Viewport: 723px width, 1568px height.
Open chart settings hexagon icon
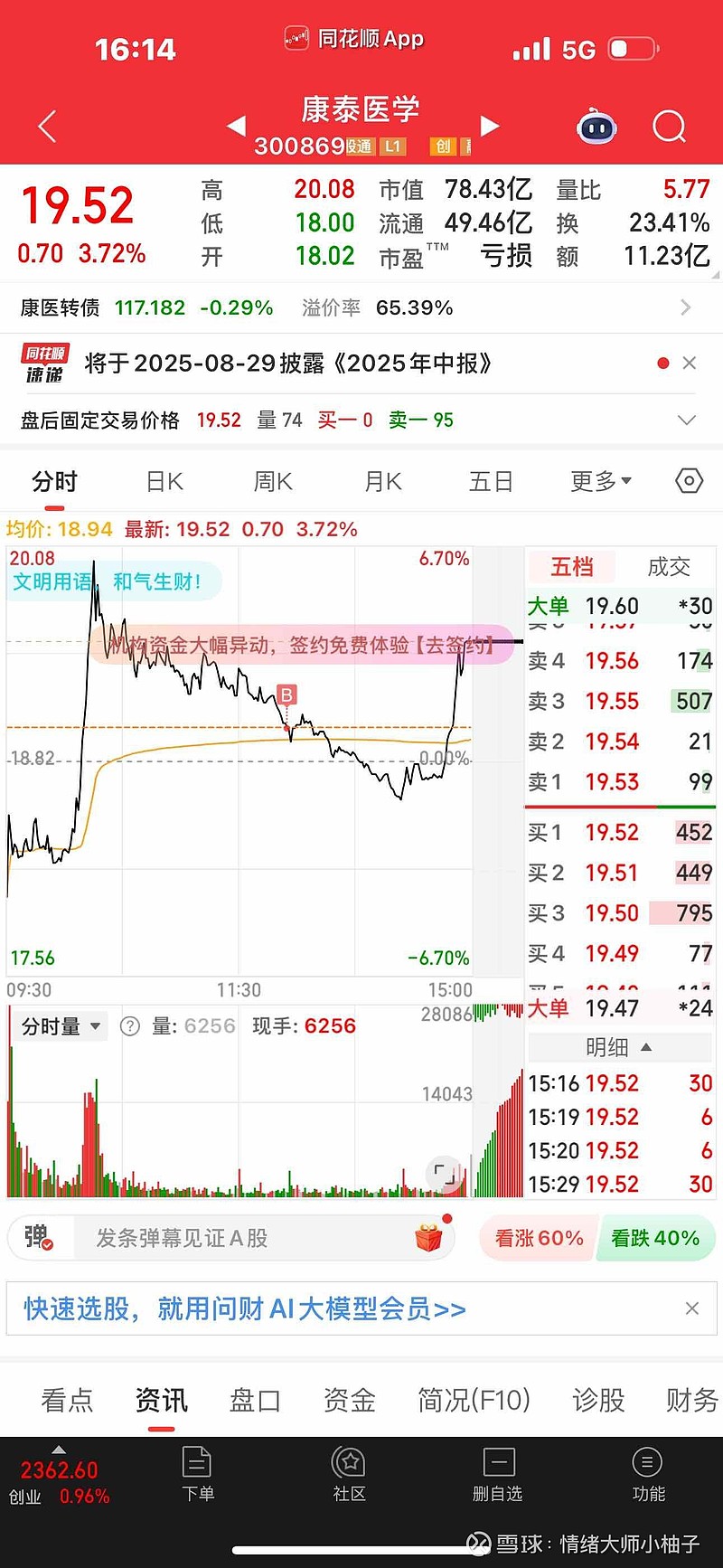tap(689, 481)
